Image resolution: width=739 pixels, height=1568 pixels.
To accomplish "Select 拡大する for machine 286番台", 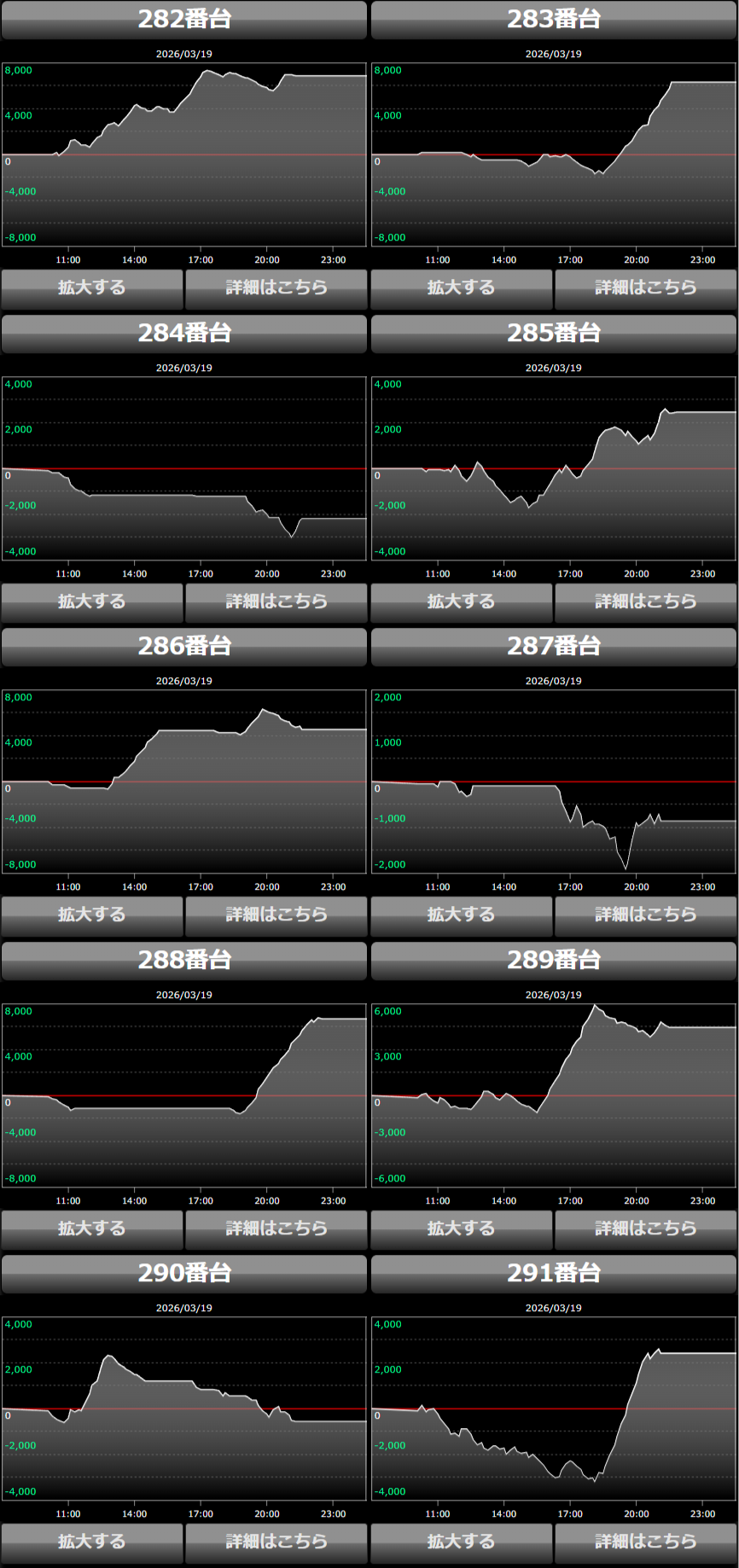I will click(x=92, y=915).
